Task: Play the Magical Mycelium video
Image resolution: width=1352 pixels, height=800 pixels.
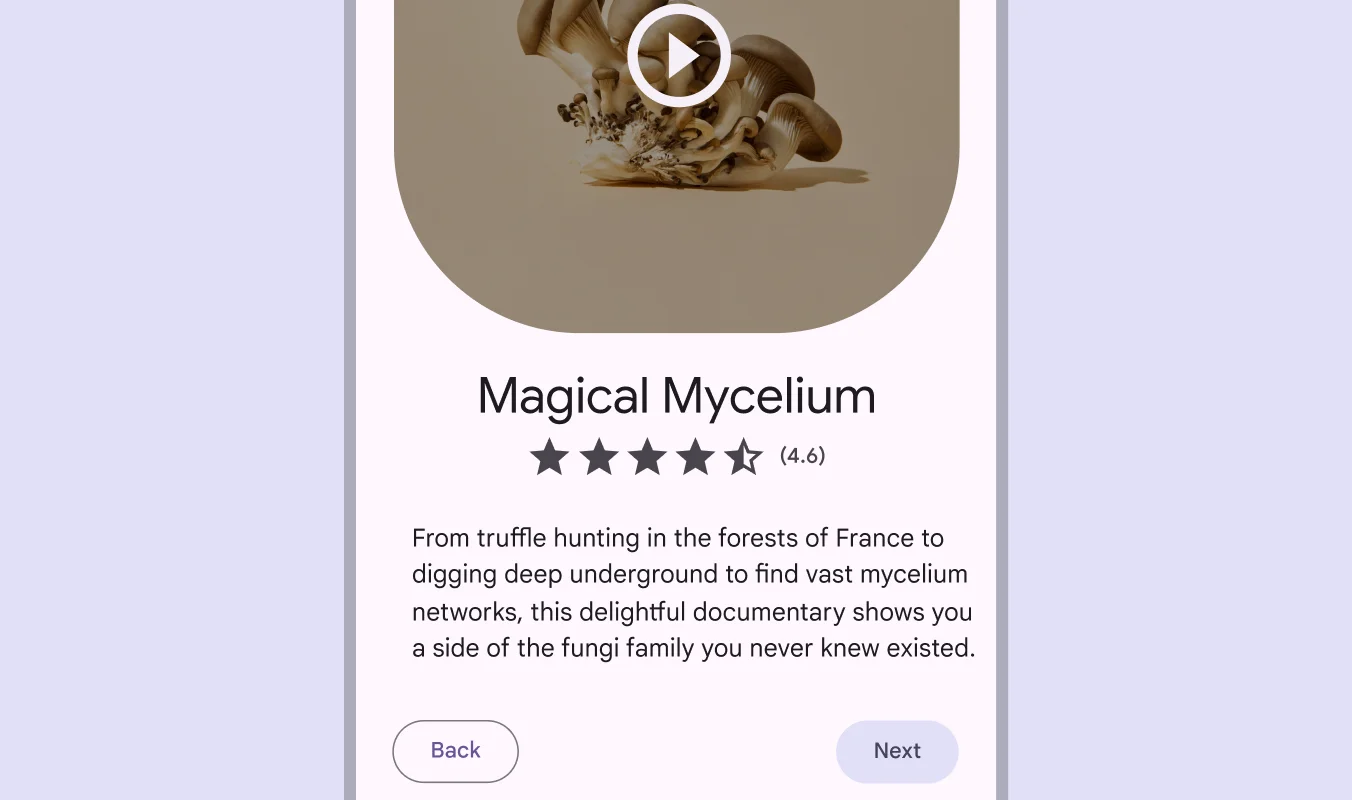Action: pyautogui.click(x=678, y=56)
